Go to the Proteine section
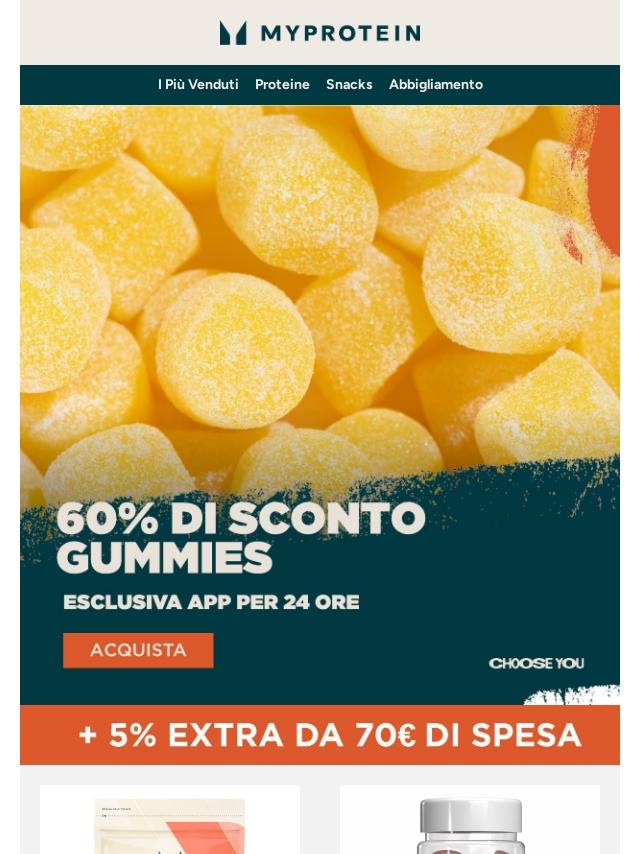The width and height of the screenshot is (640, 854). pyautogui.click(x=282, y=85)
